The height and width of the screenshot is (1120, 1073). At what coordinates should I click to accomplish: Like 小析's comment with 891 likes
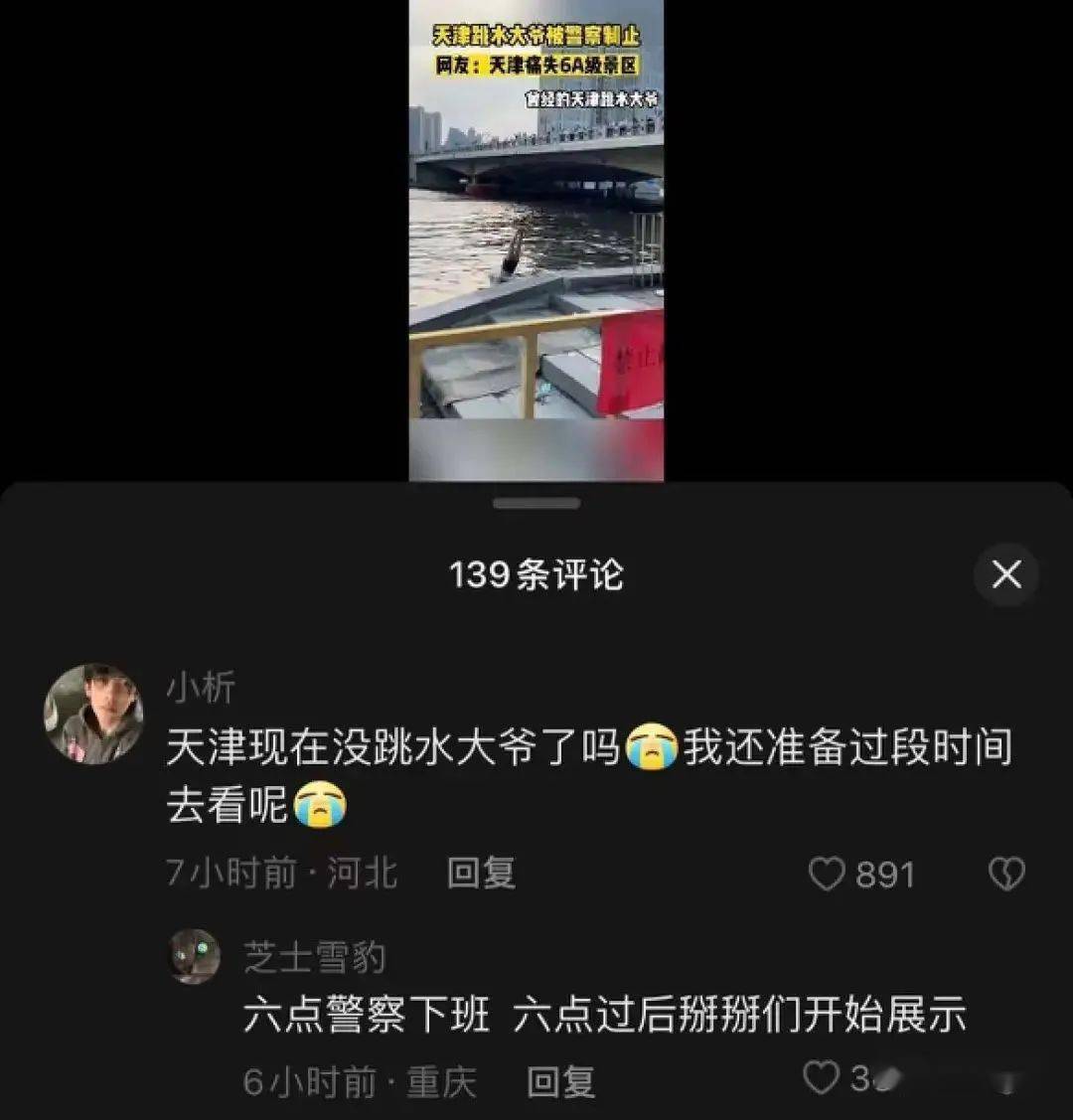[827, 875]
